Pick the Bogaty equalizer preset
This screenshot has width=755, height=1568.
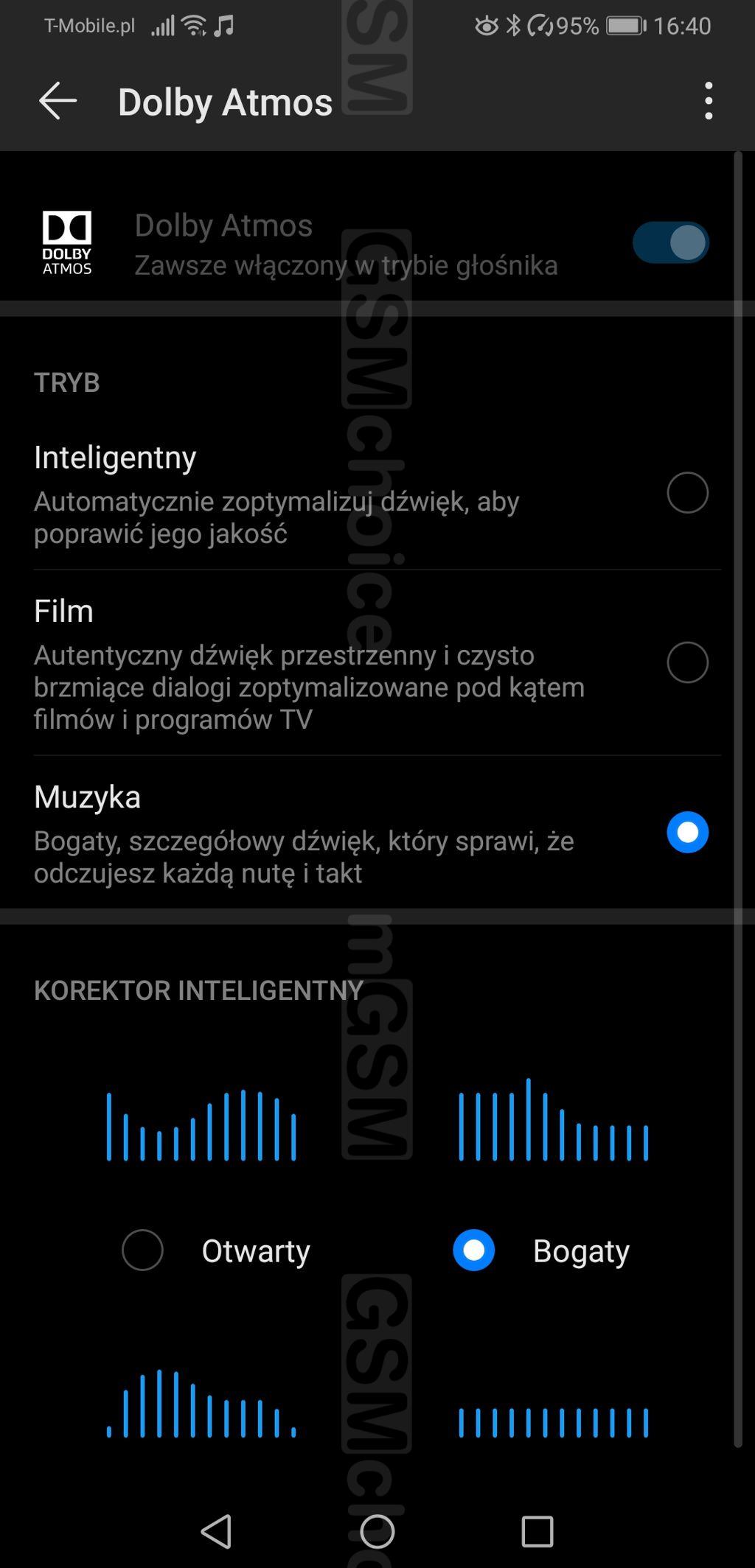click(x=541, y=1250)
